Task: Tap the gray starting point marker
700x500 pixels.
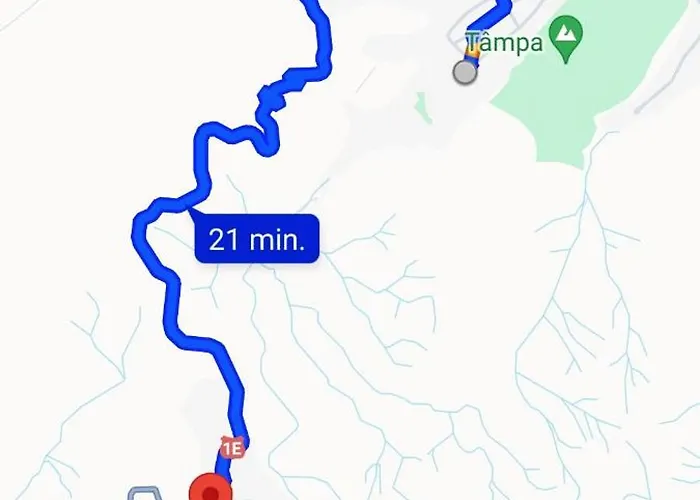Action: click(x=464, y=72)
